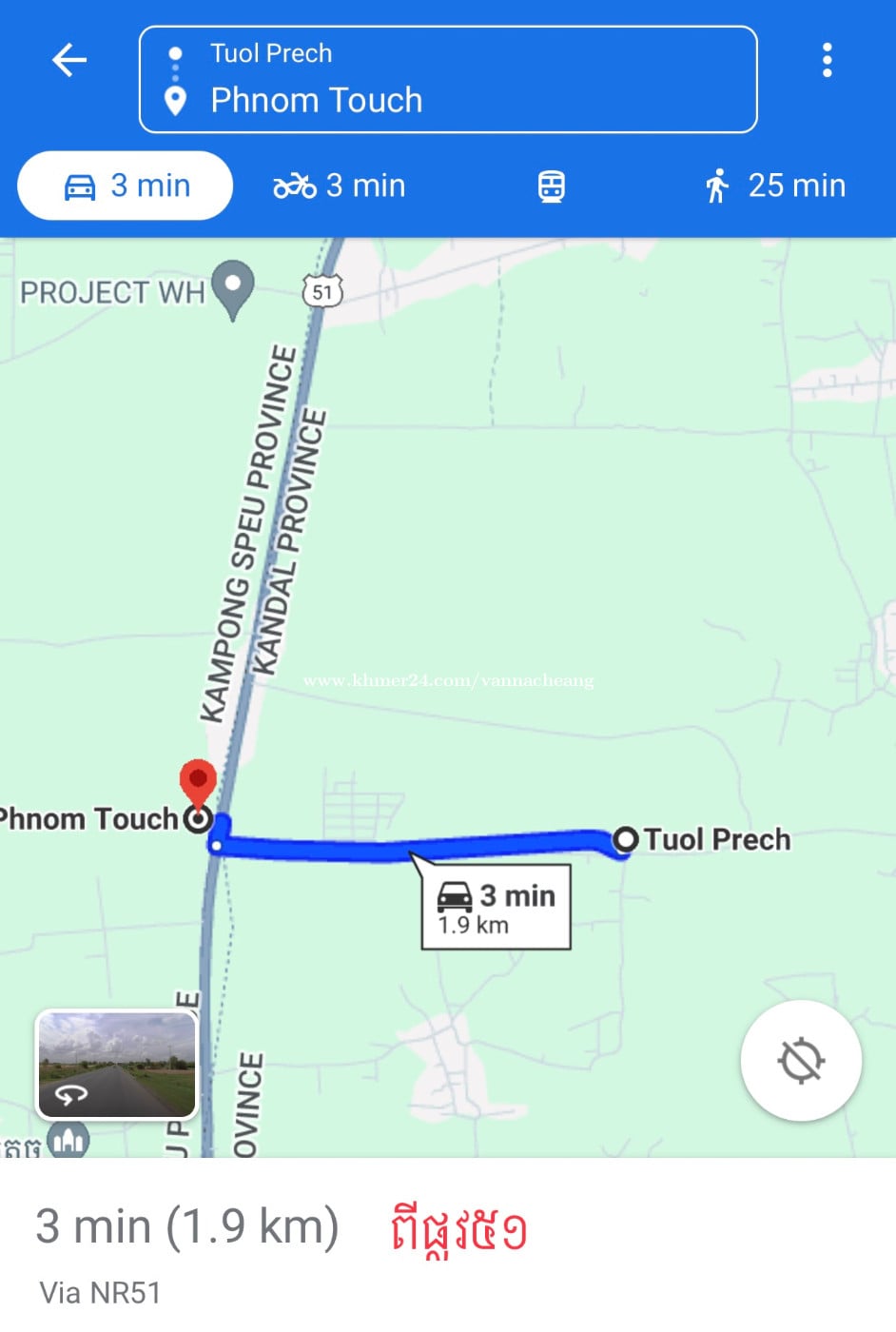The height and width of the screenshot is (1332, 896).
Task: Go back from the directions screen
Action: 69,61
